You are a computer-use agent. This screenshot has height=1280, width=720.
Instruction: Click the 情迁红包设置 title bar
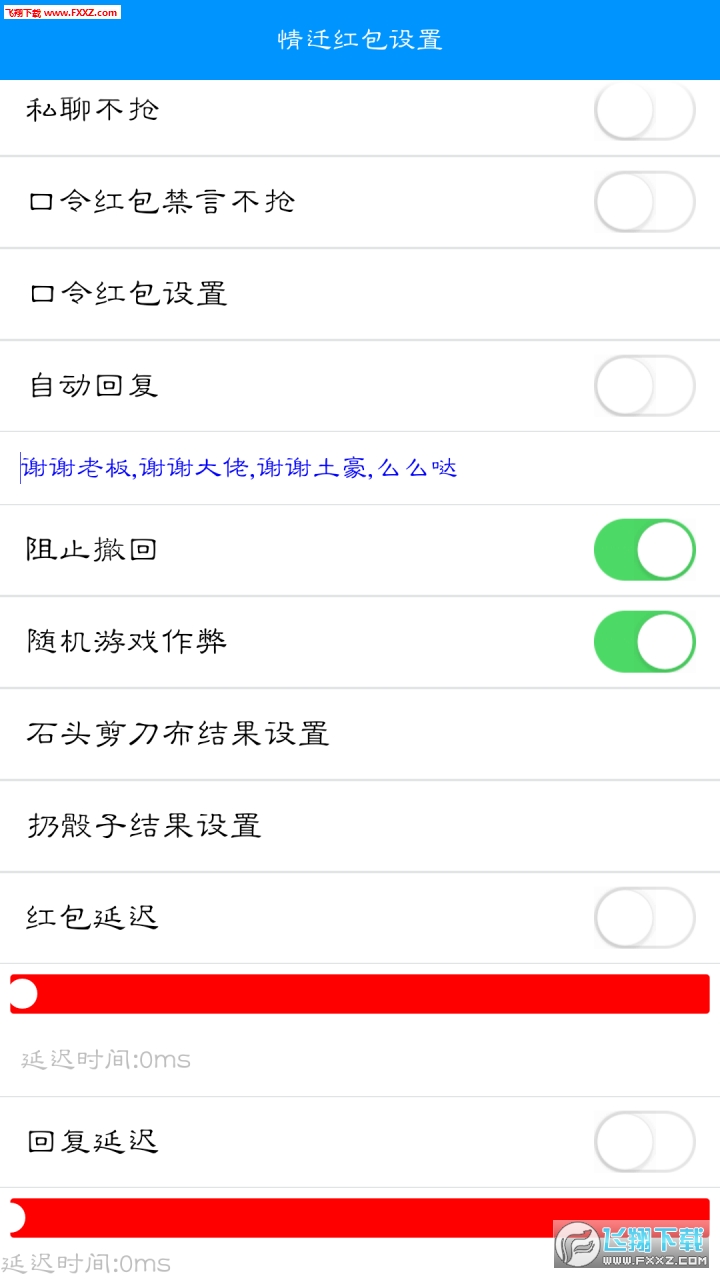[360, 40]
